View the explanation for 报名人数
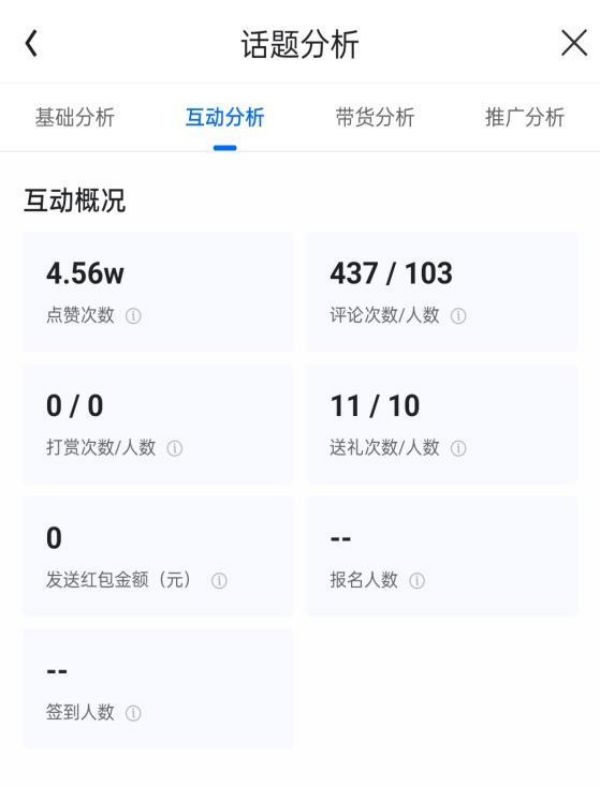This screenshot has height=787, width=600. (x=418, y=581)
